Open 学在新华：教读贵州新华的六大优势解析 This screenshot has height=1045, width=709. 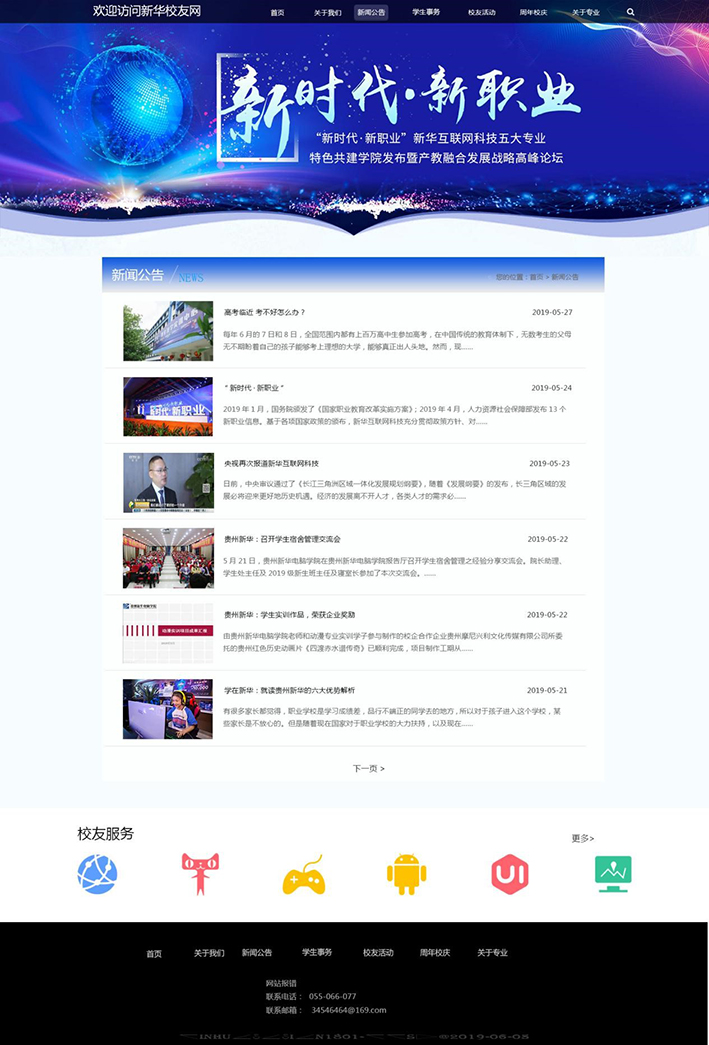point(289,690)
